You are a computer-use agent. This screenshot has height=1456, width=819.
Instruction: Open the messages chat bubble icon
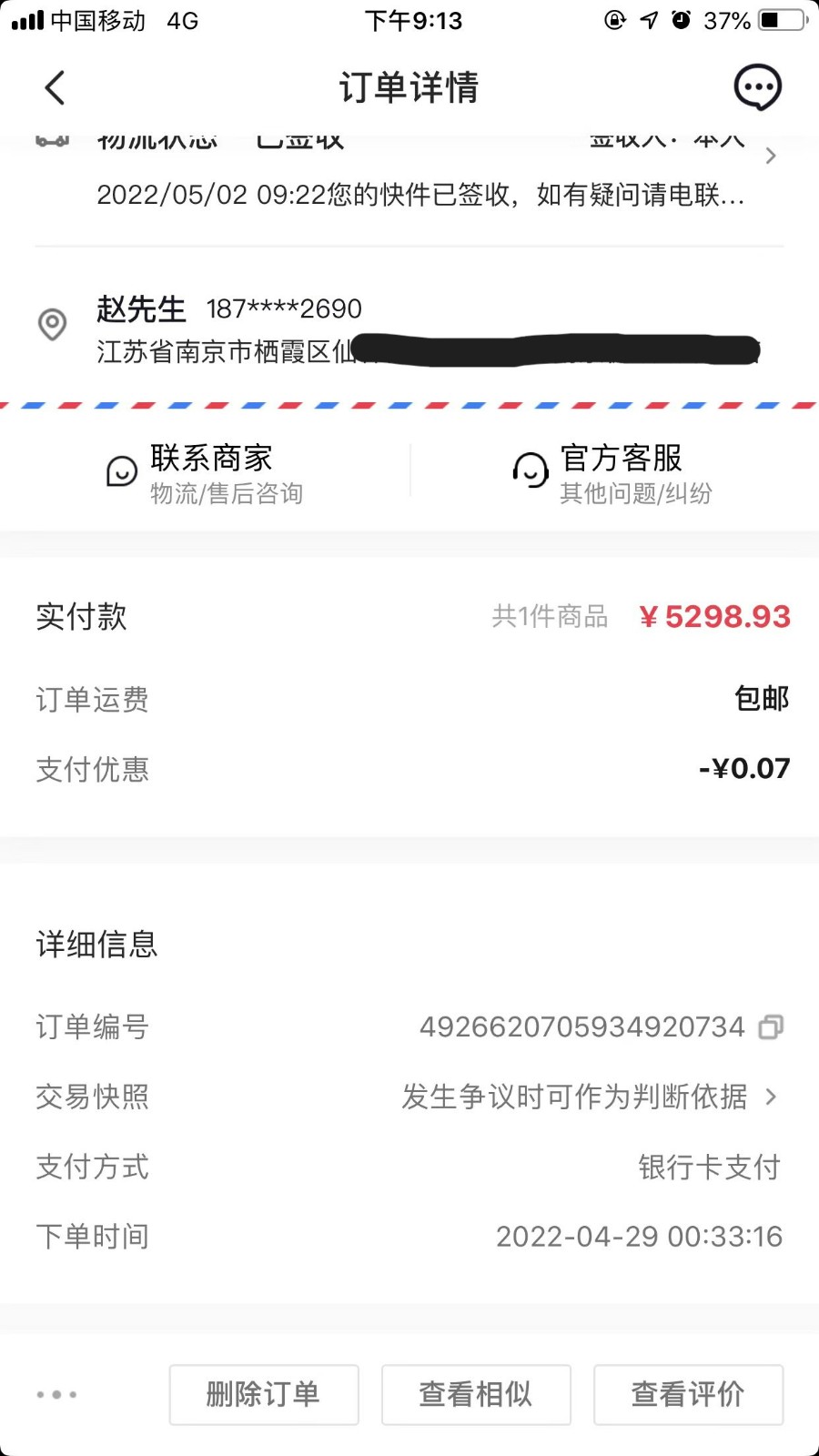[757, 88]
